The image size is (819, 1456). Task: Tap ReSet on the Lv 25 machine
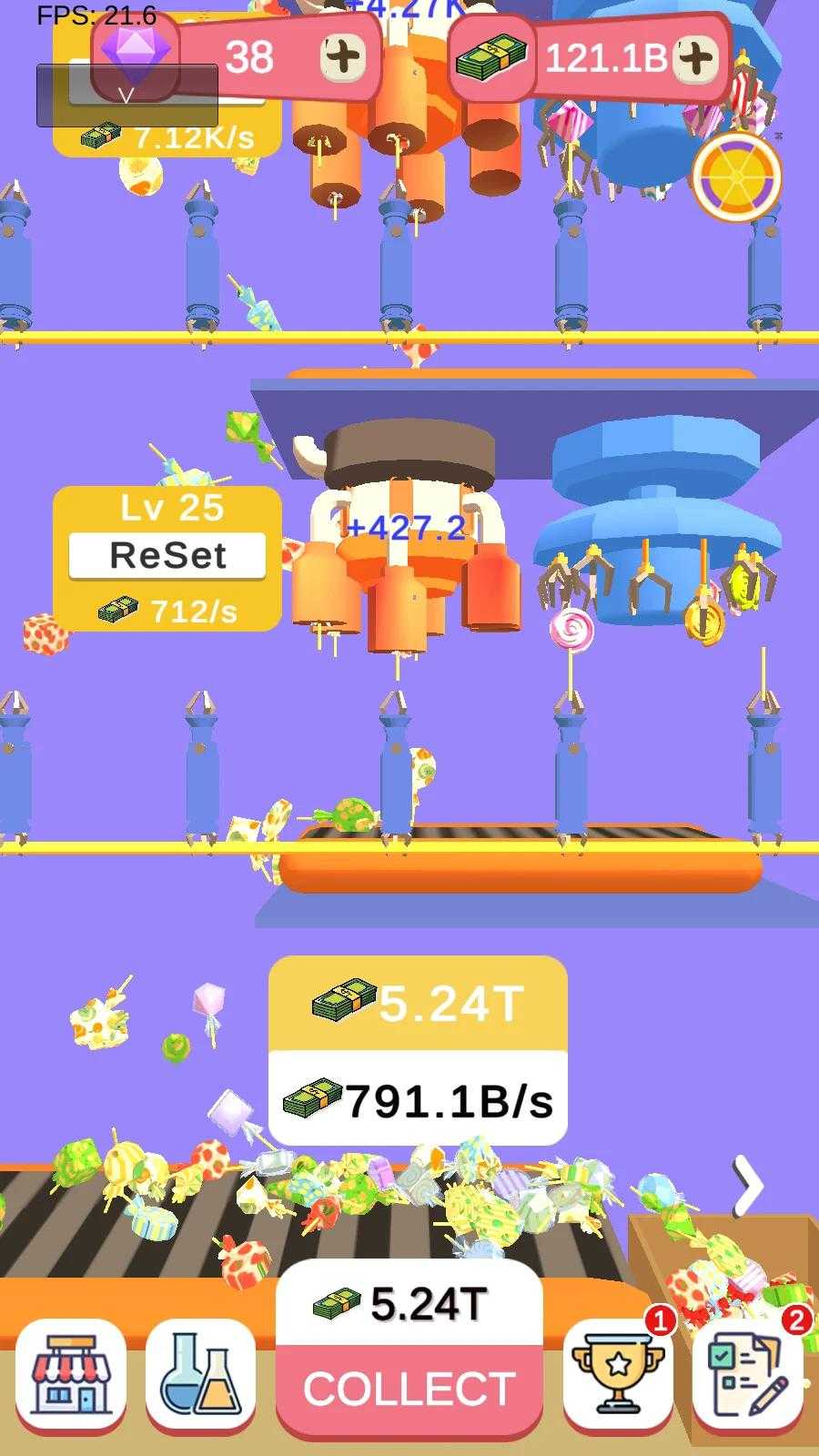167,555
